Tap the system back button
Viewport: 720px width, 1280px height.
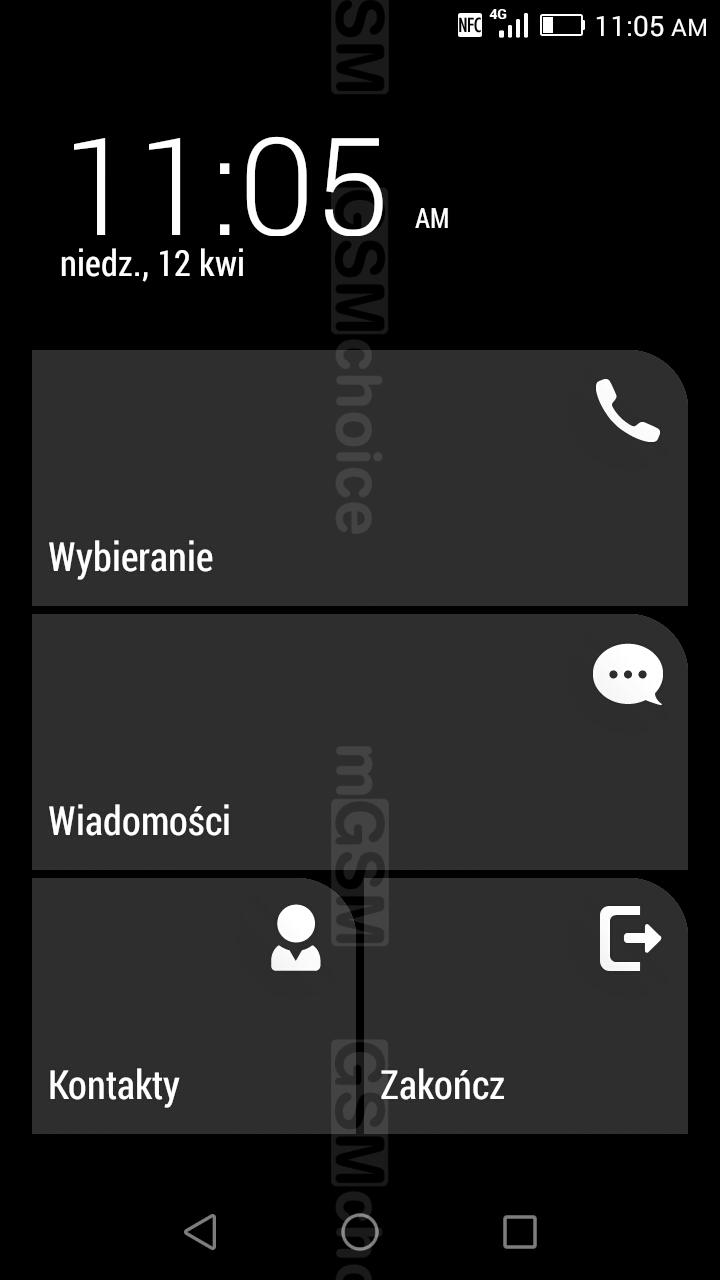click(200, 1231)
